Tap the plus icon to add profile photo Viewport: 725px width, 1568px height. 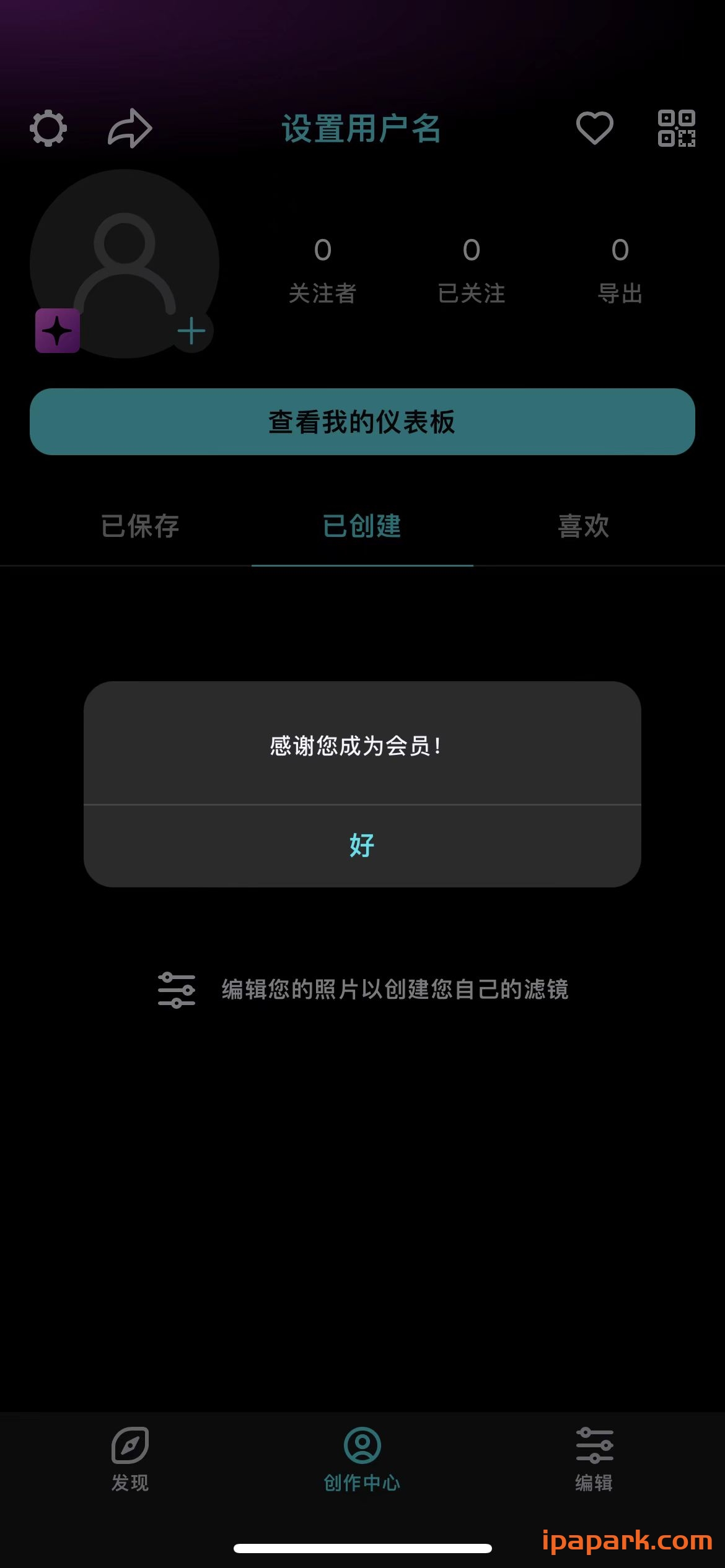tap(191, 330)
